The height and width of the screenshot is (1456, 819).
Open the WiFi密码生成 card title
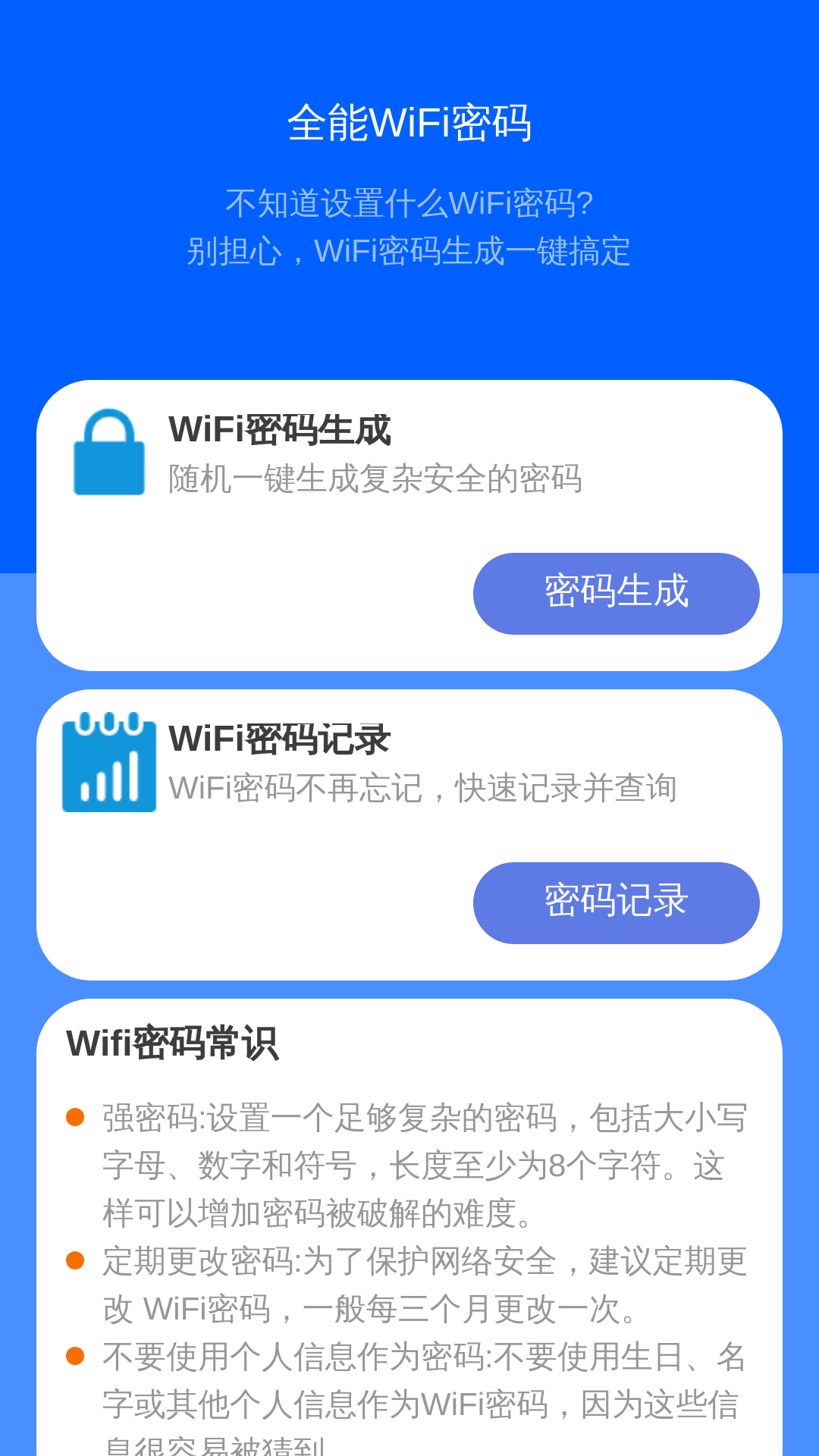(x=281, y=428)
